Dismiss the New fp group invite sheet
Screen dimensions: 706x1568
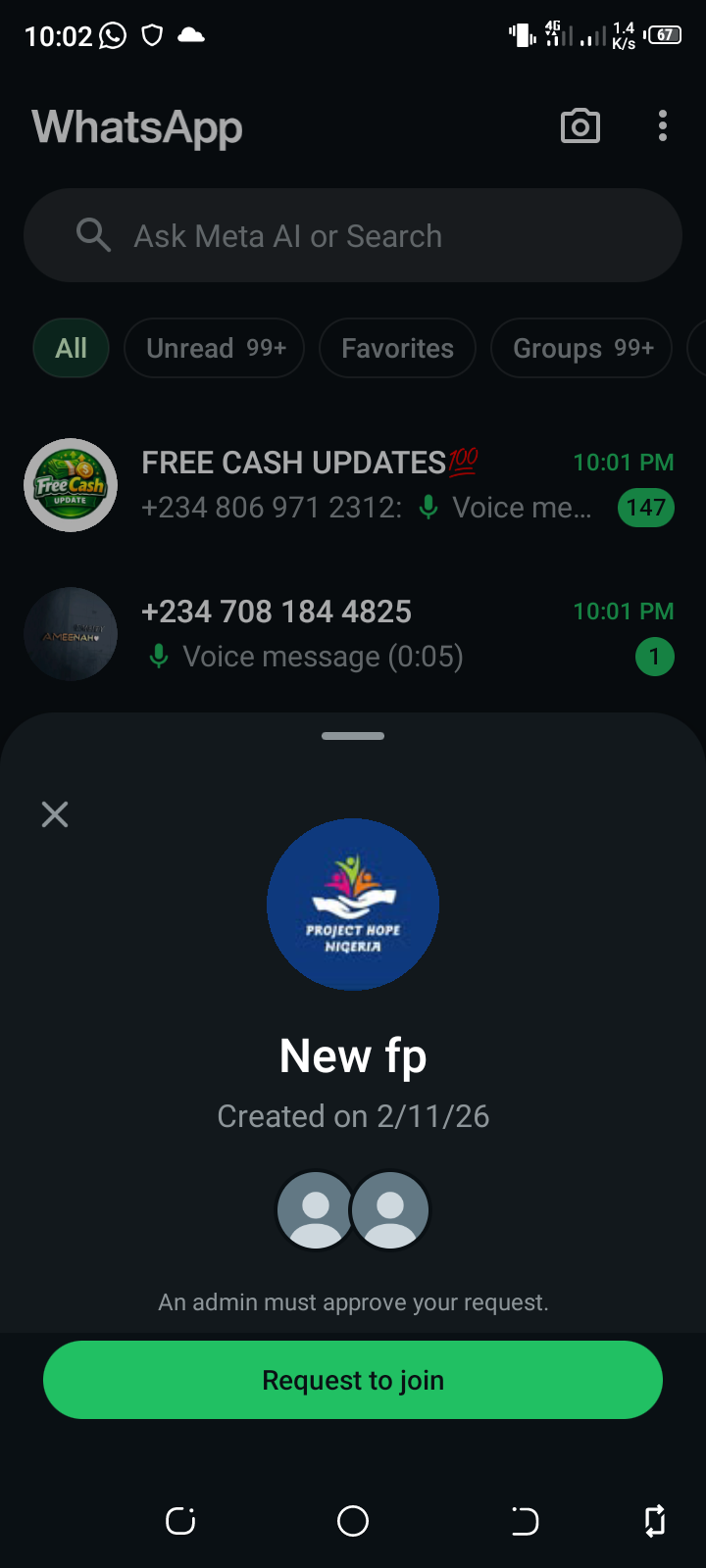(x=55, y=814)
